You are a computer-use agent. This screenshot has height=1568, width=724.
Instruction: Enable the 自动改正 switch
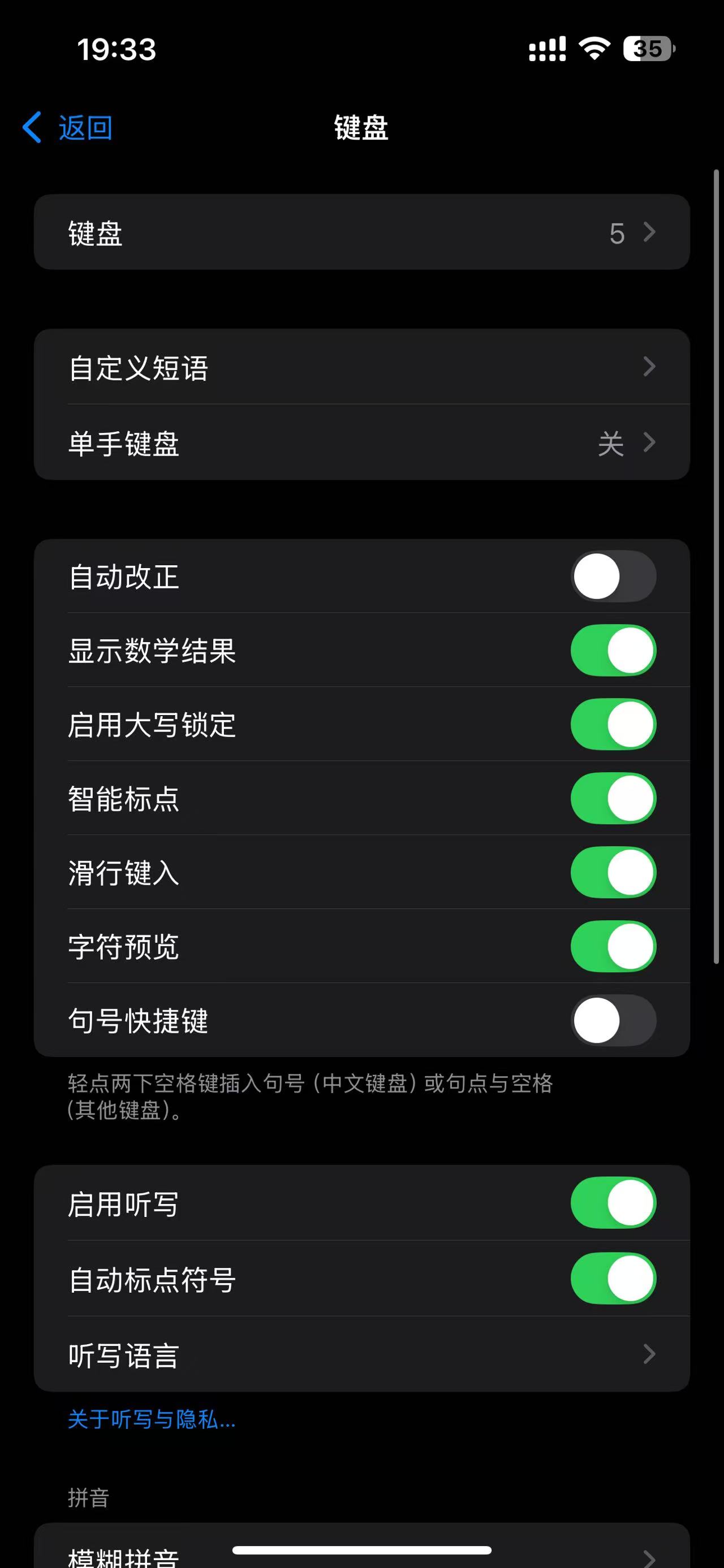tap(613, 577)
